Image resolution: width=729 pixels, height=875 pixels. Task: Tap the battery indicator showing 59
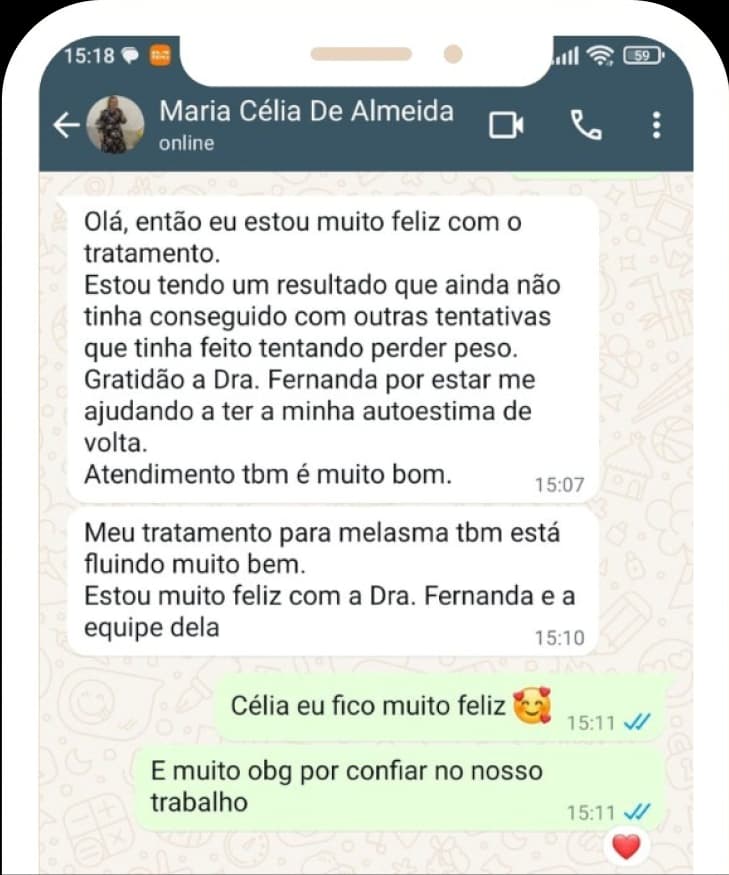[x=643, y=57]
